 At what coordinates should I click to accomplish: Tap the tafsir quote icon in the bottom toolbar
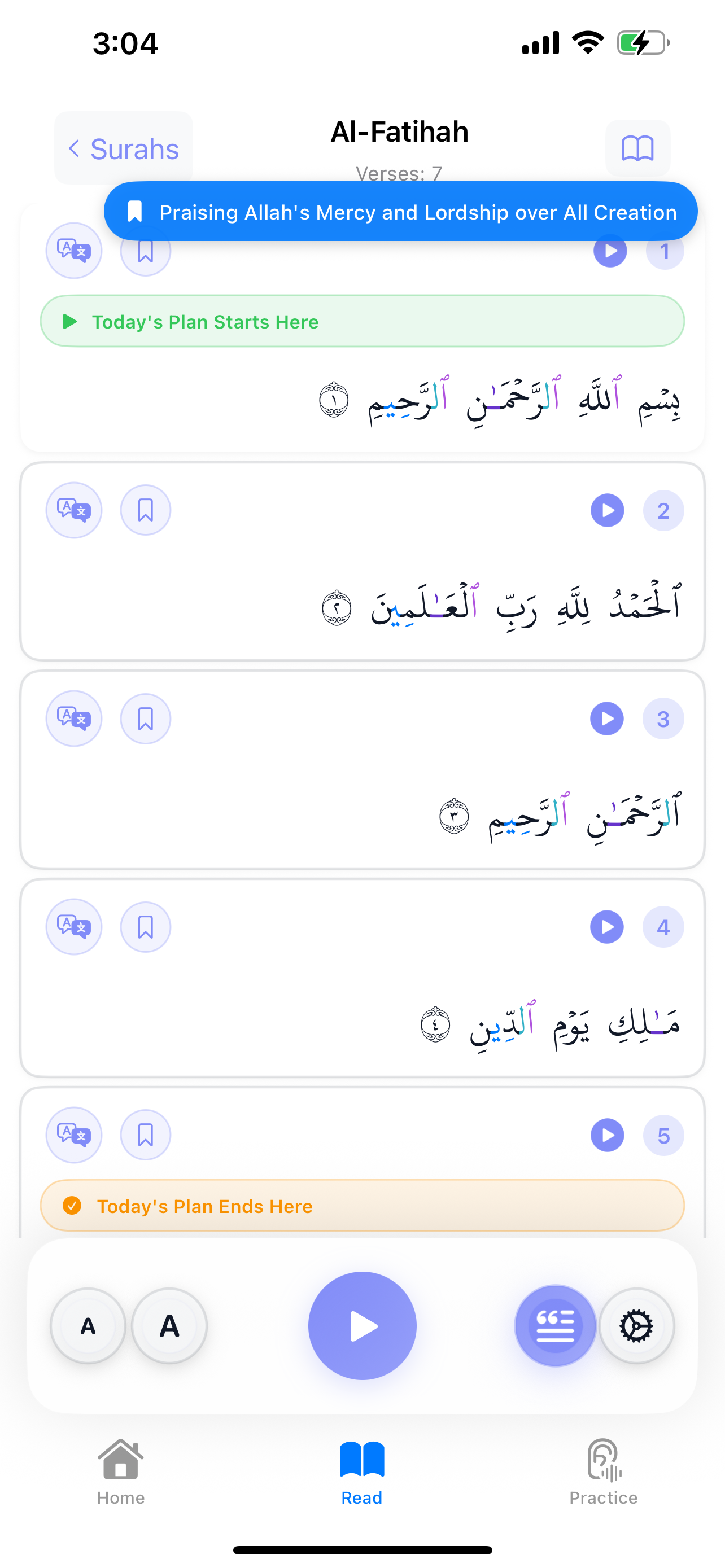point(554,1326)
